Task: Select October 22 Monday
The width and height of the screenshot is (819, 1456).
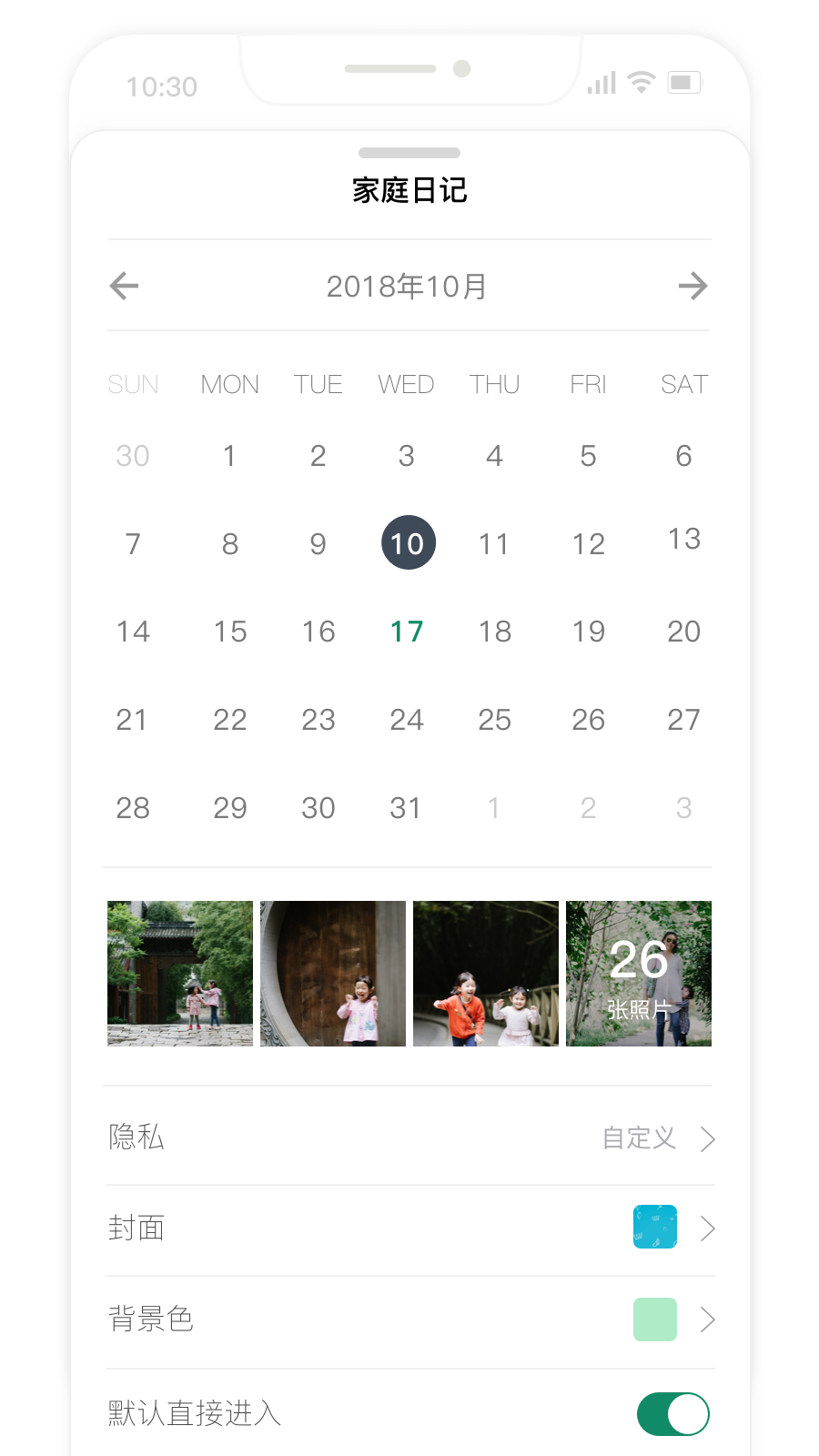Action: 229,720
